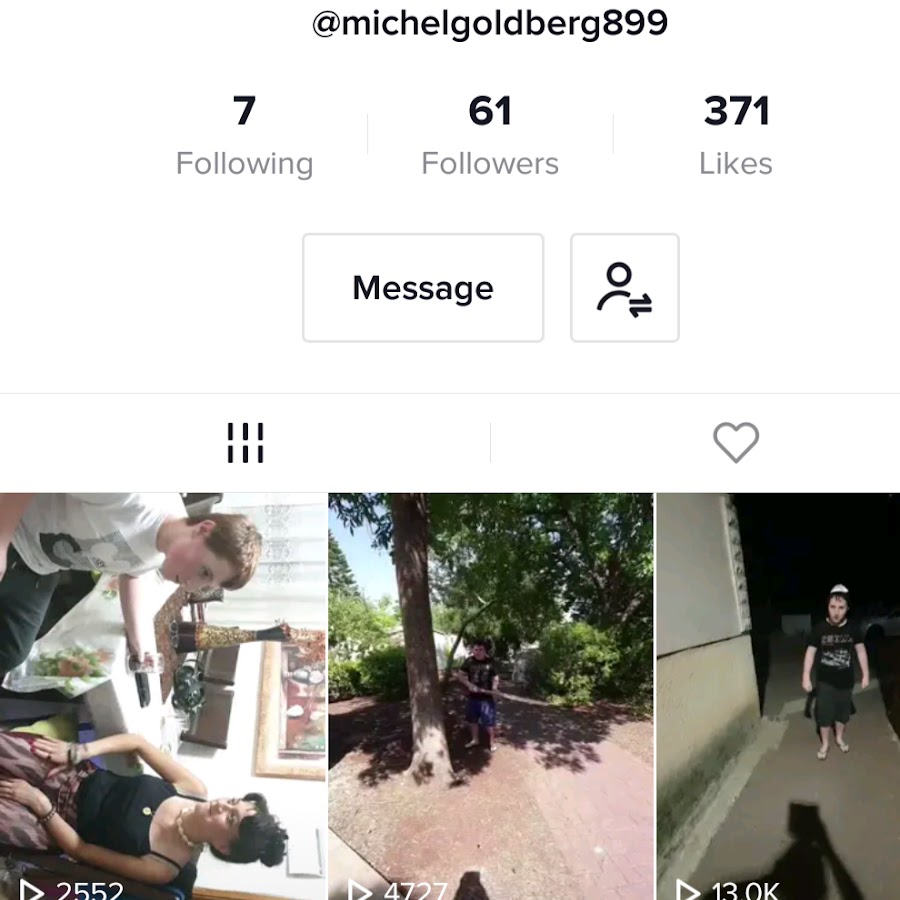The width and height of the screenshot is (900, 900).
Task: Open the video with 13.0K plays
Action: pyautogui.click(x=778, y=695)
